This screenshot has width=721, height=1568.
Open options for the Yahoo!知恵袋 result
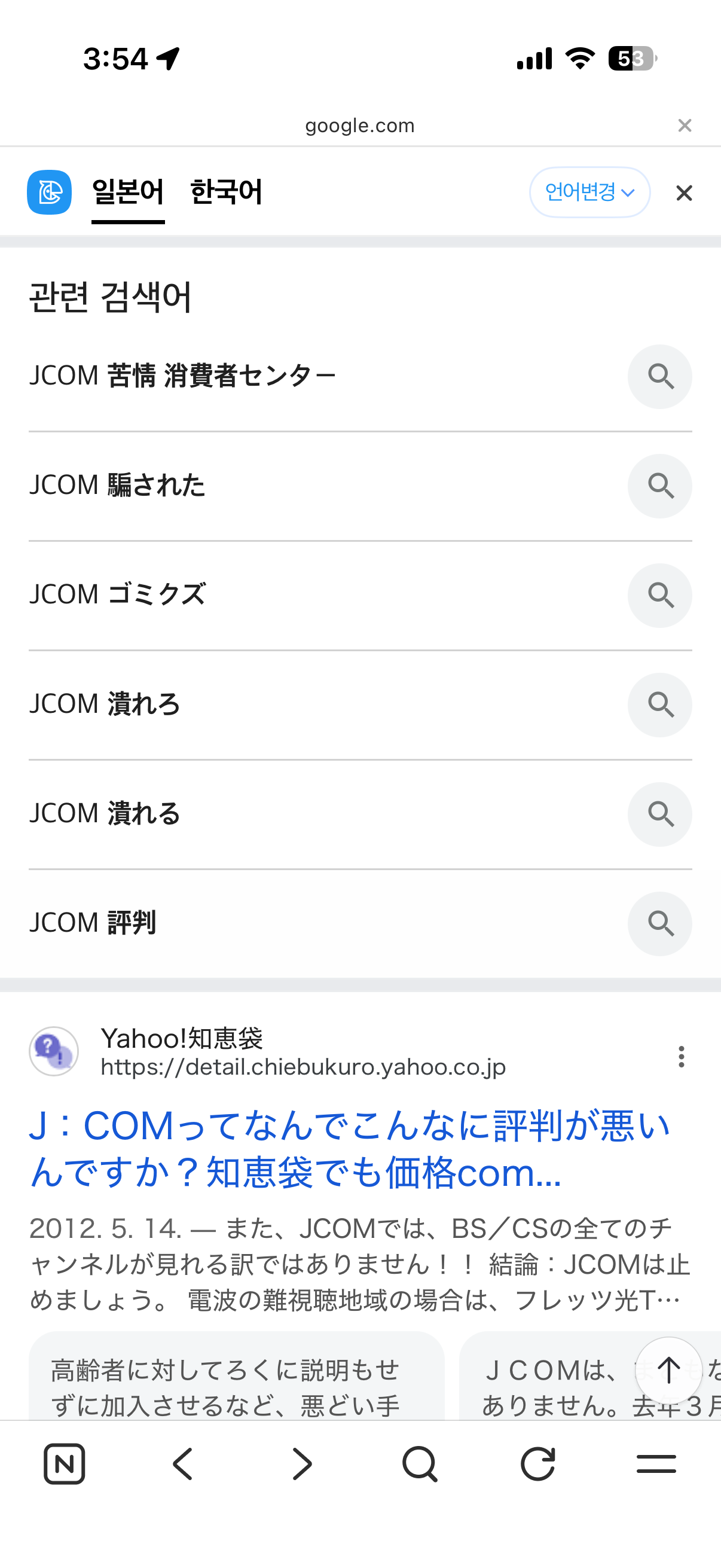(x=681, y=1057)
